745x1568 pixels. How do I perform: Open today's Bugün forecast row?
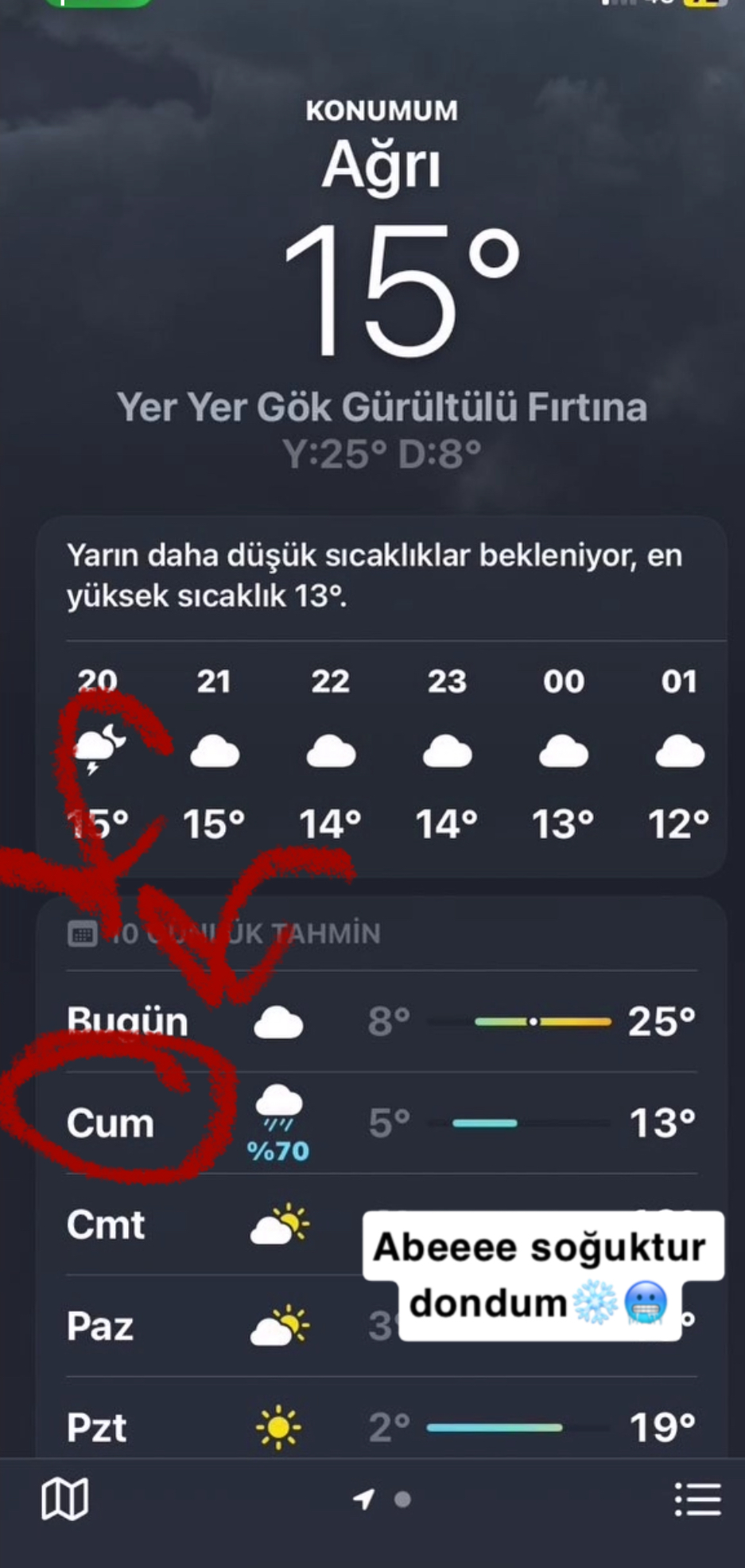click(x=382, y=1021)
